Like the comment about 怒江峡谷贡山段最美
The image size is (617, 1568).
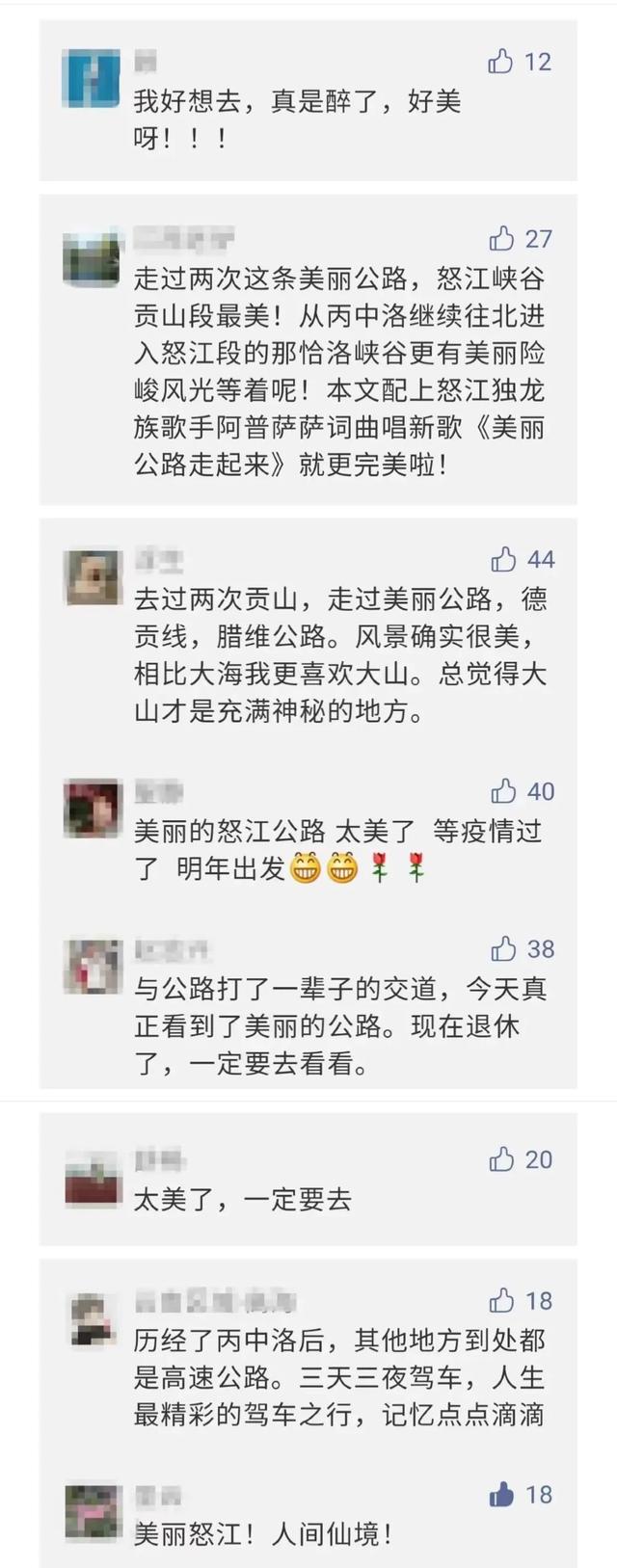[502, 238]
